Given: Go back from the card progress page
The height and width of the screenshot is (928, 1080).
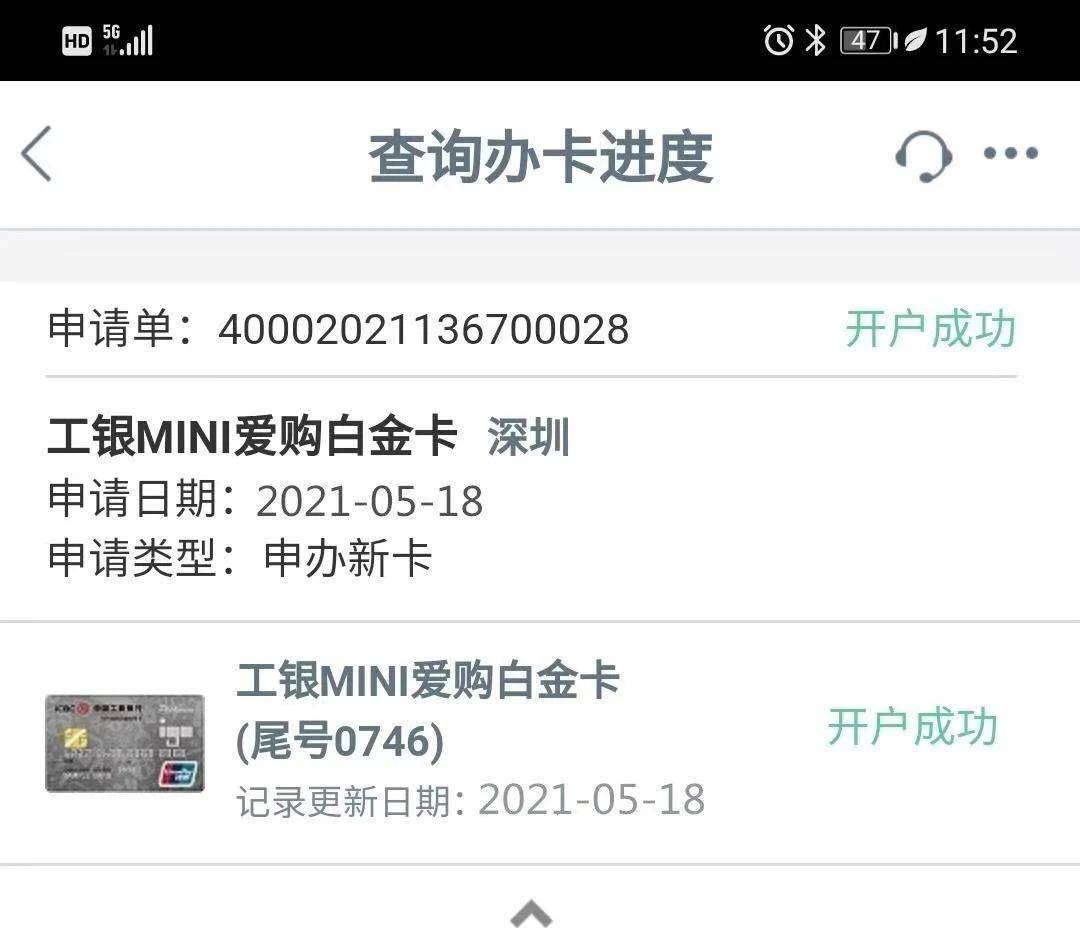Looking at the screenshot, I should pos(37,155).
